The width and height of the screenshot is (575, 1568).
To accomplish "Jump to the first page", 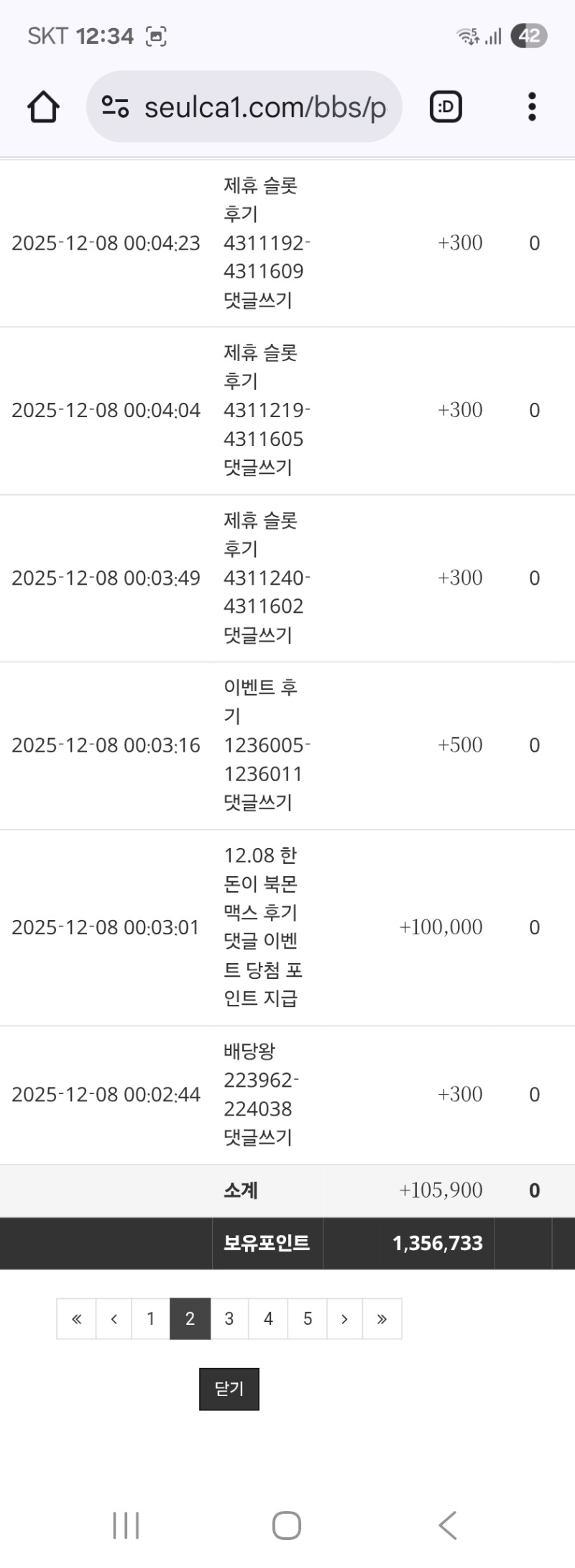I will [76, 1318].
